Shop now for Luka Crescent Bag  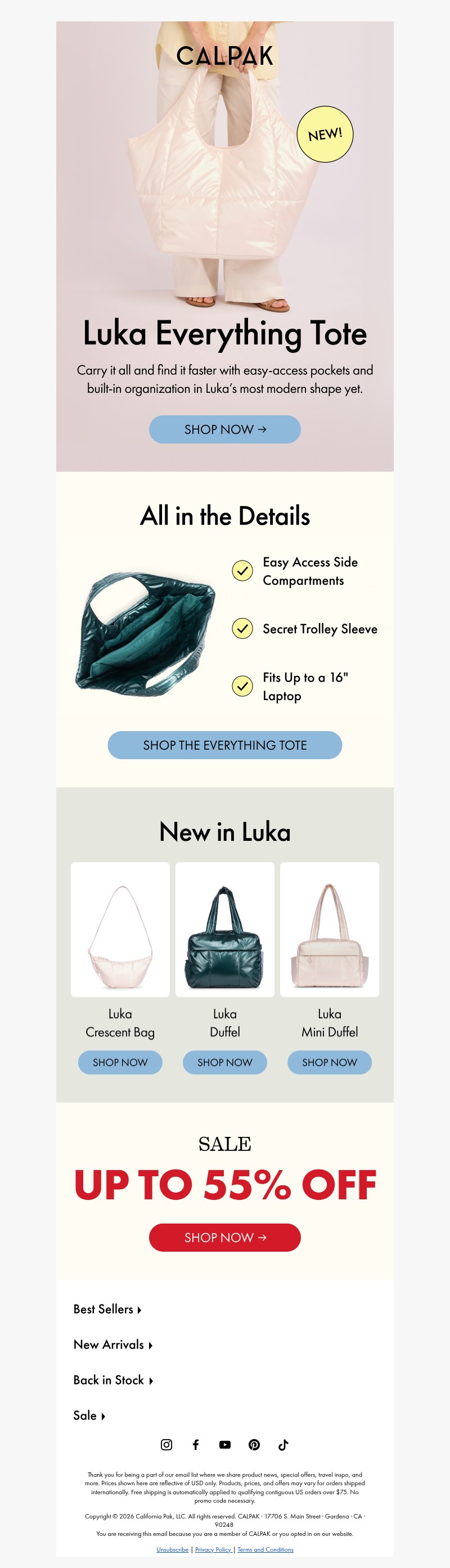click(x=120, y=1062)
